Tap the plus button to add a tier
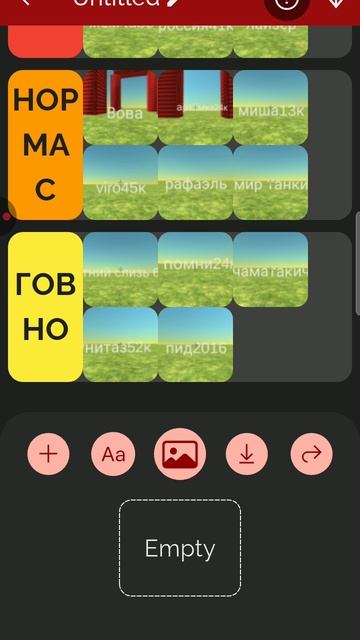 point(48,454)
